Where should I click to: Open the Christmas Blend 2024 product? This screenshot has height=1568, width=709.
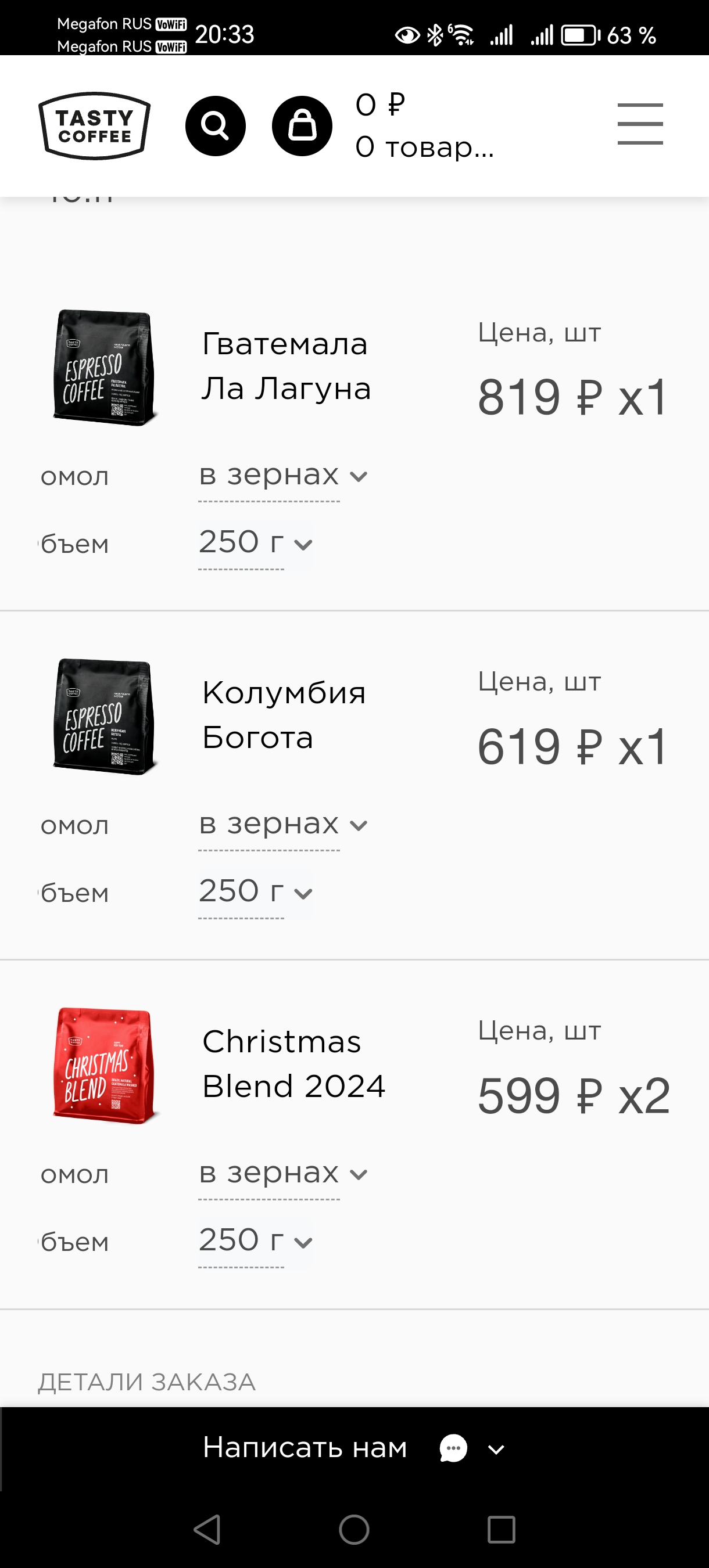pyautogui.click(x=293, y=1064)
